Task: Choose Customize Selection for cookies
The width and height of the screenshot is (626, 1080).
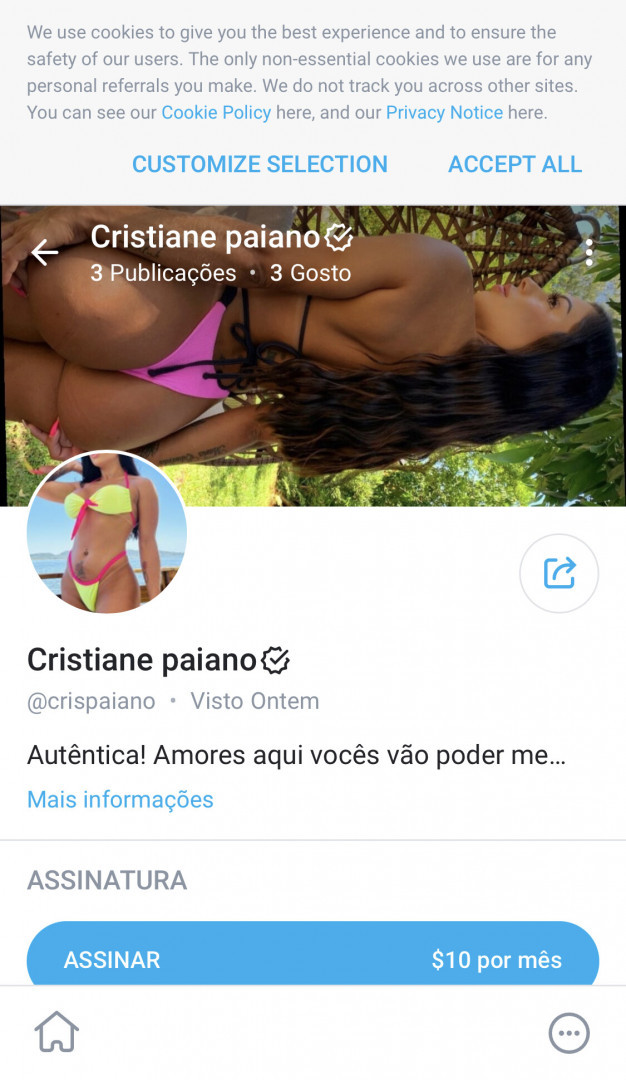Action: pyautogui.click(x=260, y=164)
